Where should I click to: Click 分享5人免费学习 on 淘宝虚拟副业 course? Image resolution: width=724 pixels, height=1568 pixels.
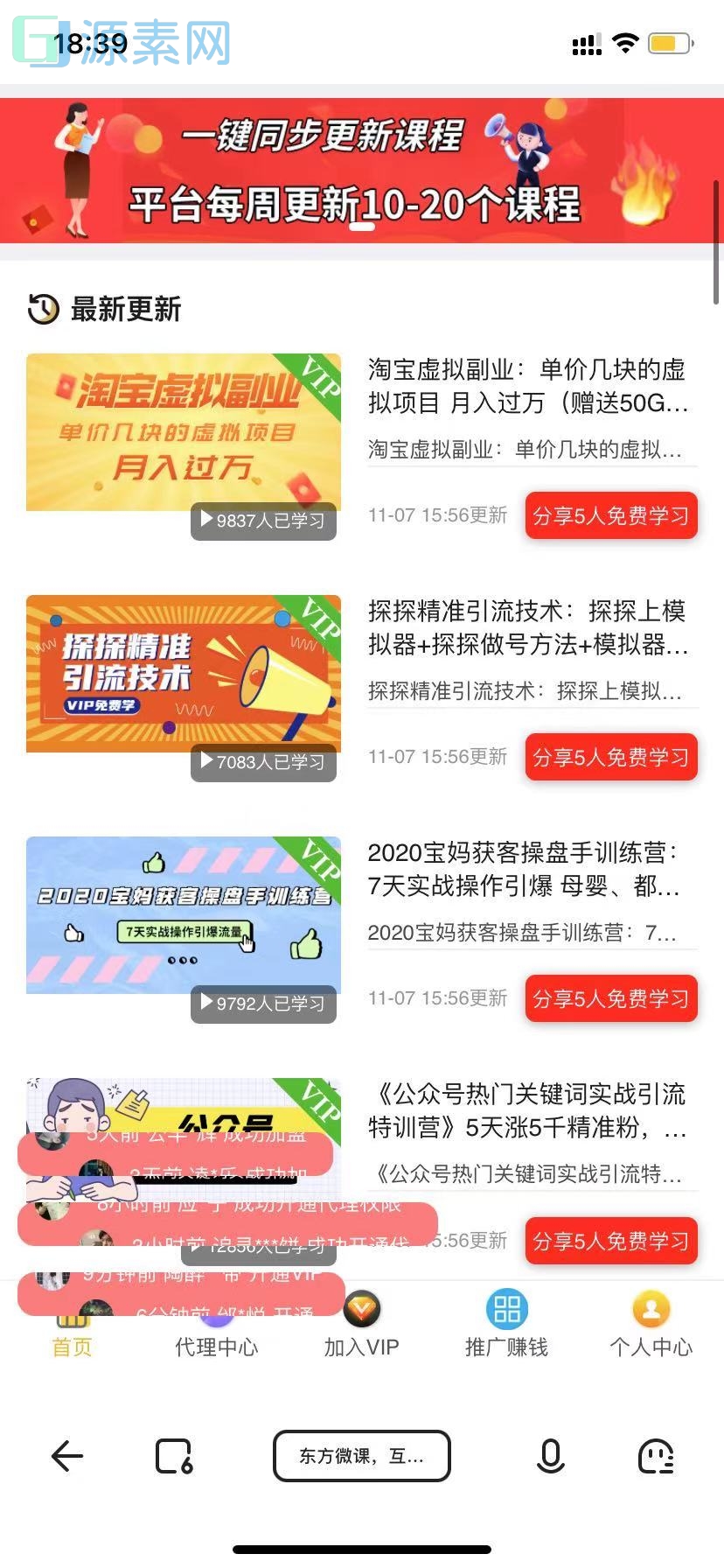pyautogui.click(x=610, y=516)
